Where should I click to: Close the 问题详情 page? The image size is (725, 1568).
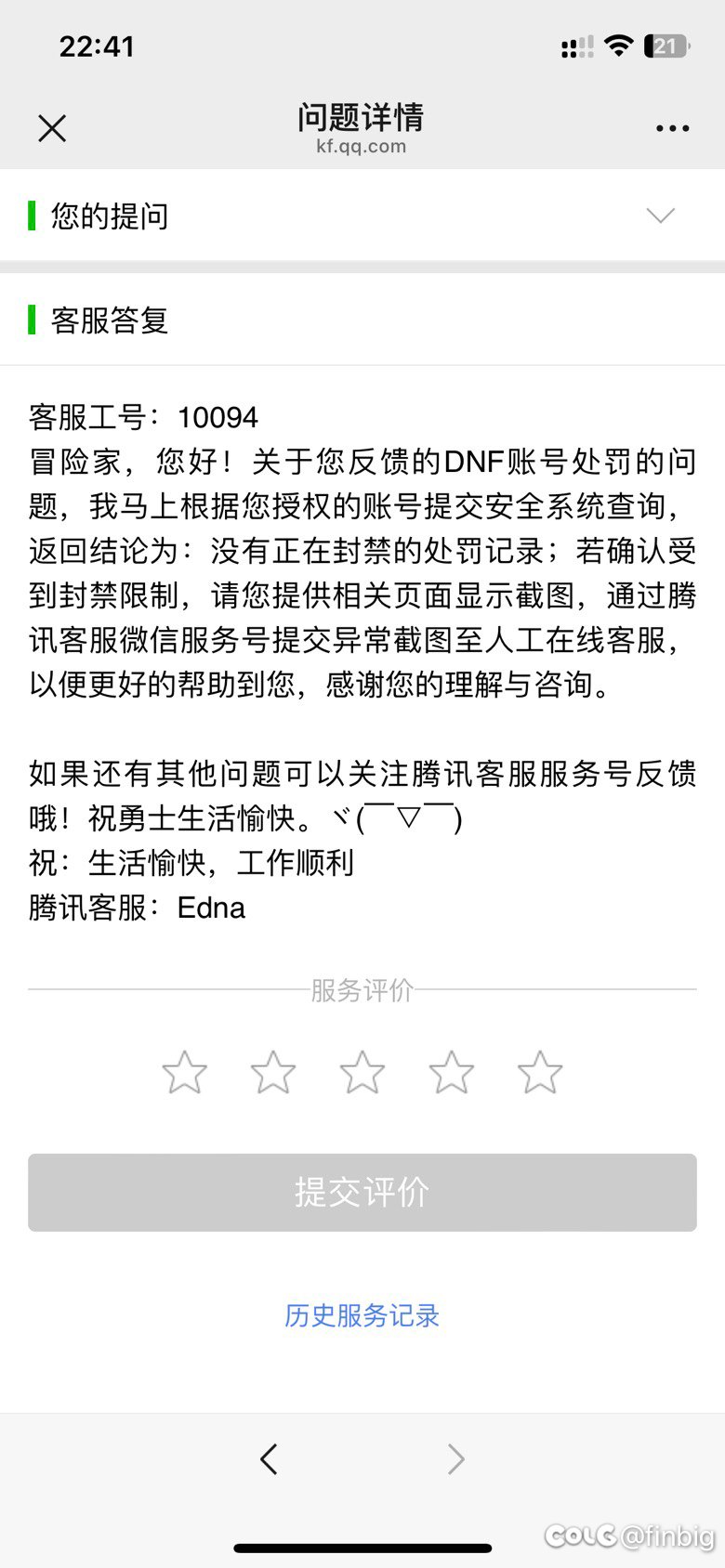[52, 128]
